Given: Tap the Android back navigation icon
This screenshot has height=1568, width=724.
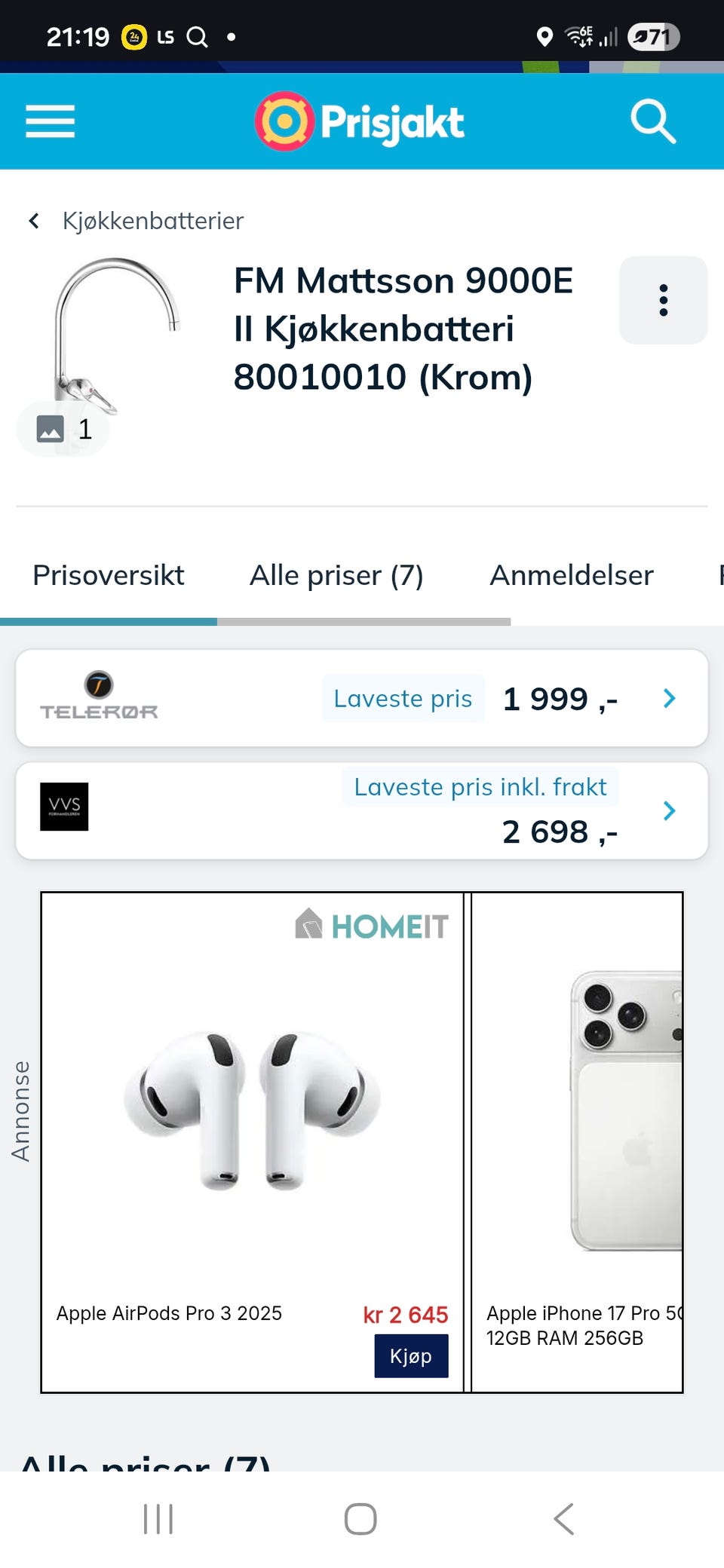Looking at the screenshot, I should point(563,1519).
